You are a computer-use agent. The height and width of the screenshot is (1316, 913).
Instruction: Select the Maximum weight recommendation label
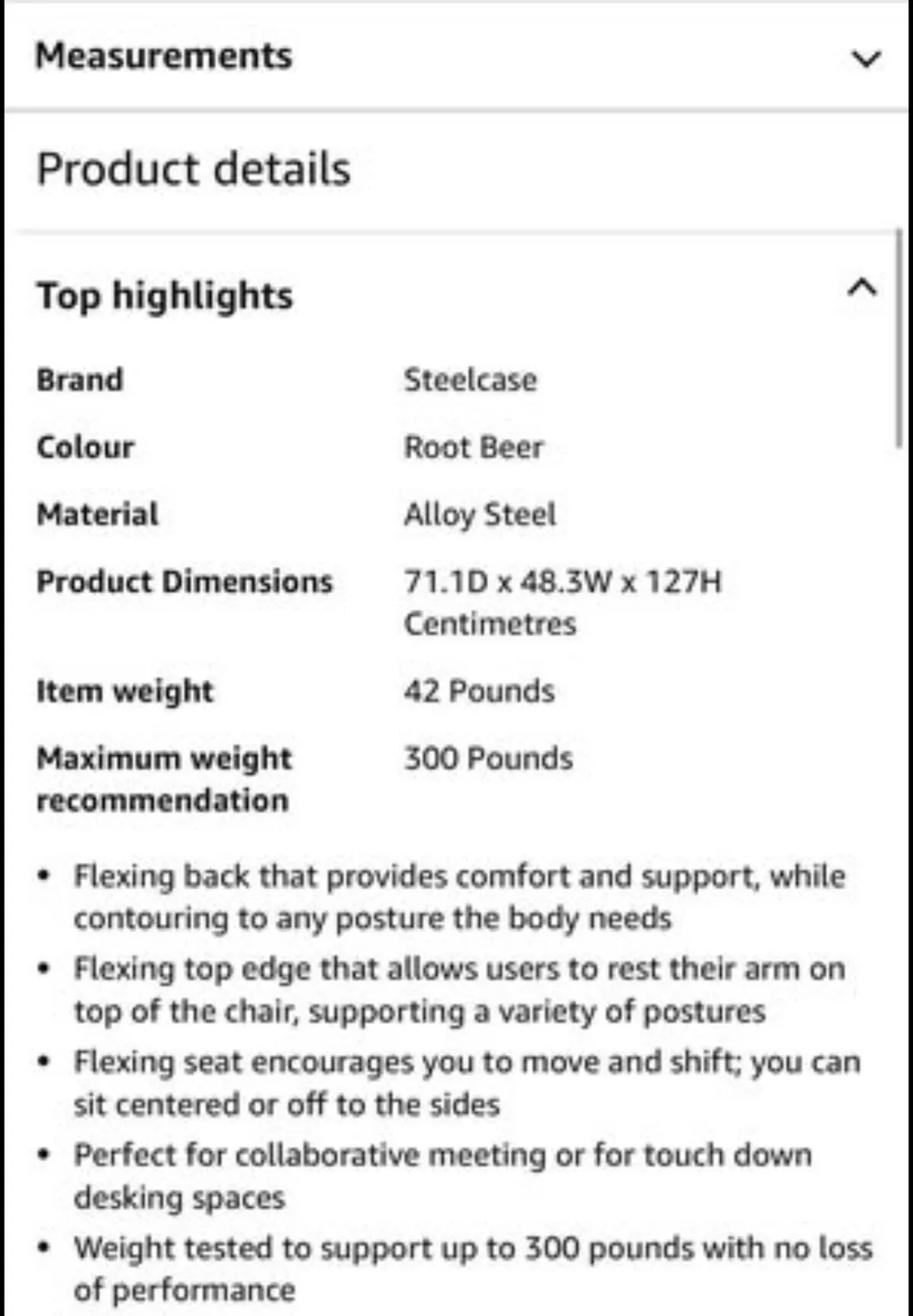[x=165, y=779]
